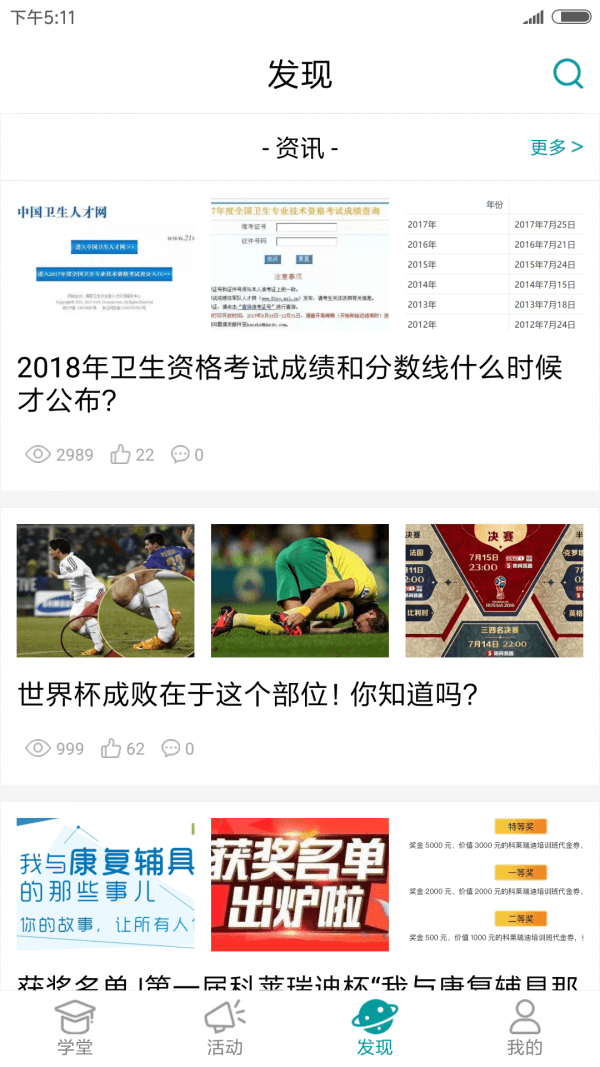
Task: Open the search icon in header
Action: coord(568,74)
